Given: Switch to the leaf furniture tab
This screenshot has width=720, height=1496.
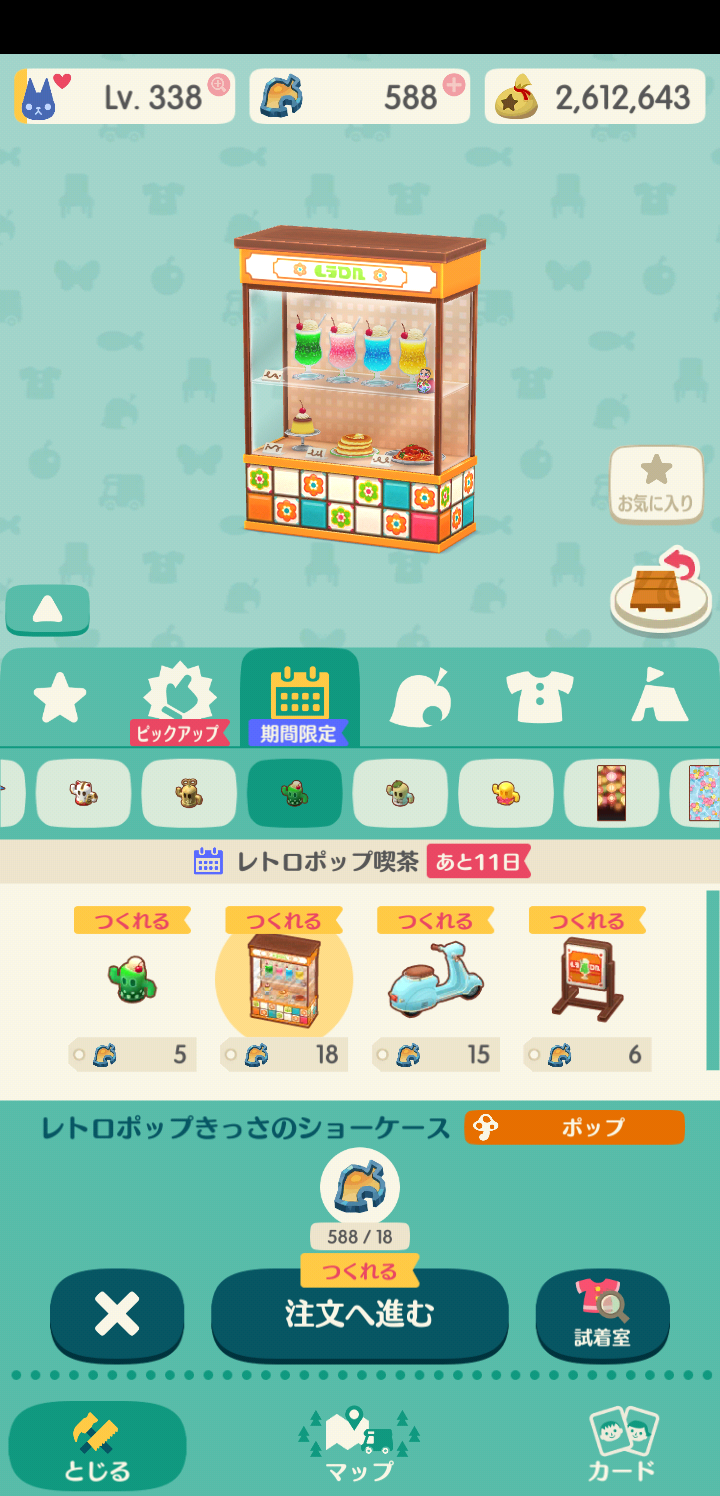Looking at the screenshot, I should click(421, 697).
